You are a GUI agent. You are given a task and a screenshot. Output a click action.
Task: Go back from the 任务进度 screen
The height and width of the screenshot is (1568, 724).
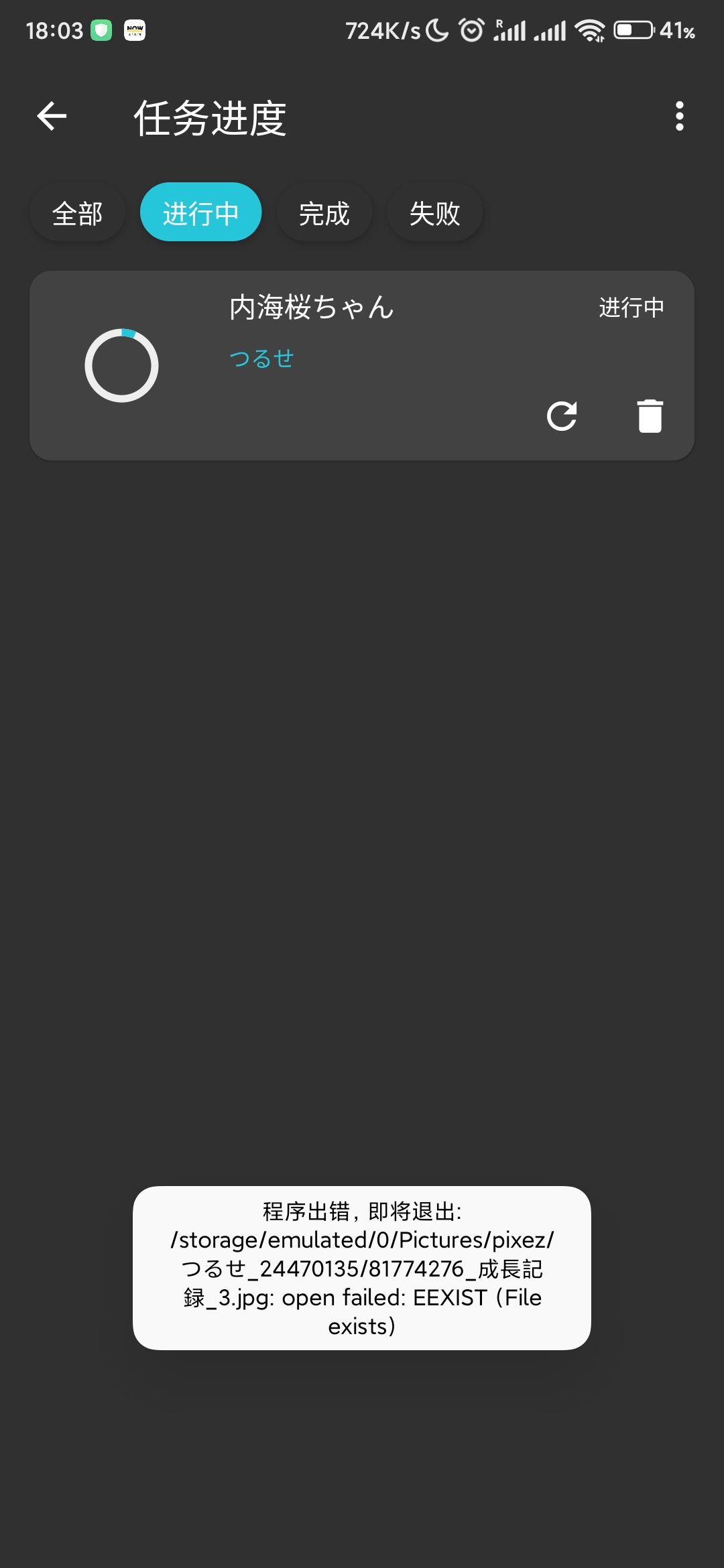pyautogui.click(x=52, y=117)
